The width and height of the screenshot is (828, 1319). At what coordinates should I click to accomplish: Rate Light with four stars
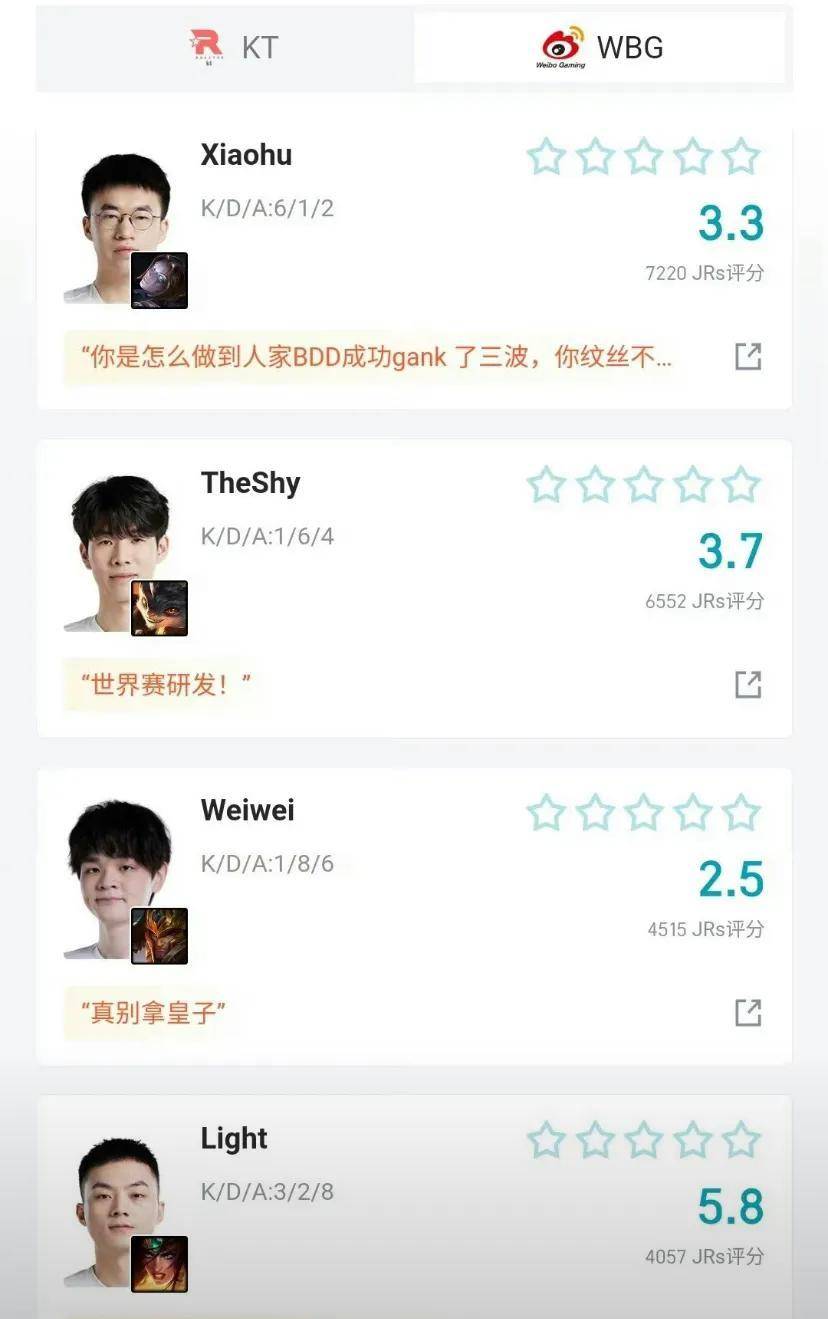click(x=692, y=1140)
